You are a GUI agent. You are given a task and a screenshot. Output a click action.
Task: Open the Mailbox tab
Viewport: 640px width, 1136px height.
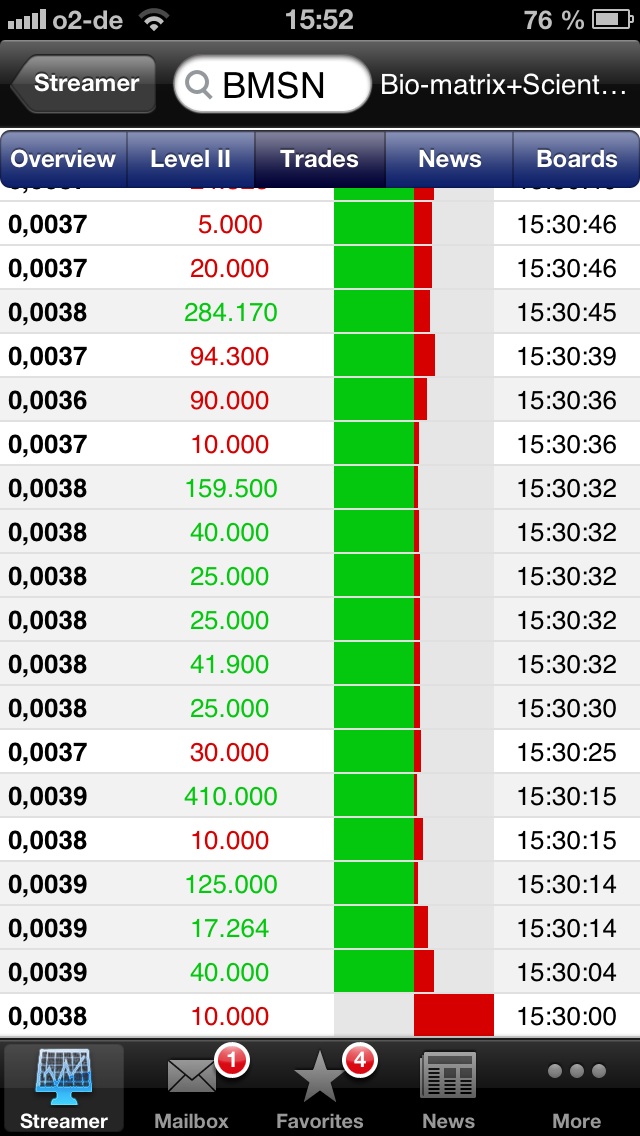(x=192, y=1089)
